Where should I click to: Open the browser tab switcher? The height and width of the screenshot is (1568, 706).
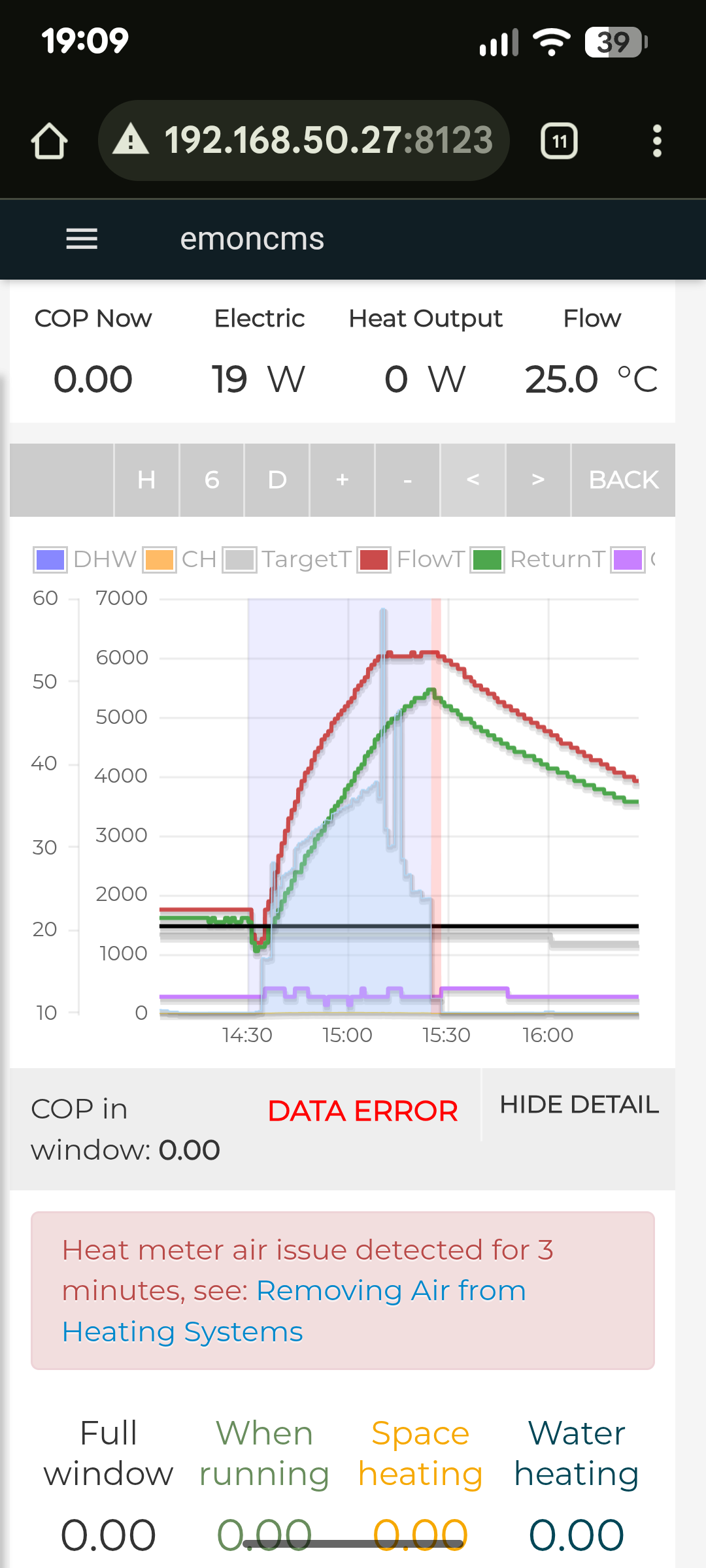(x=559, y=140)
